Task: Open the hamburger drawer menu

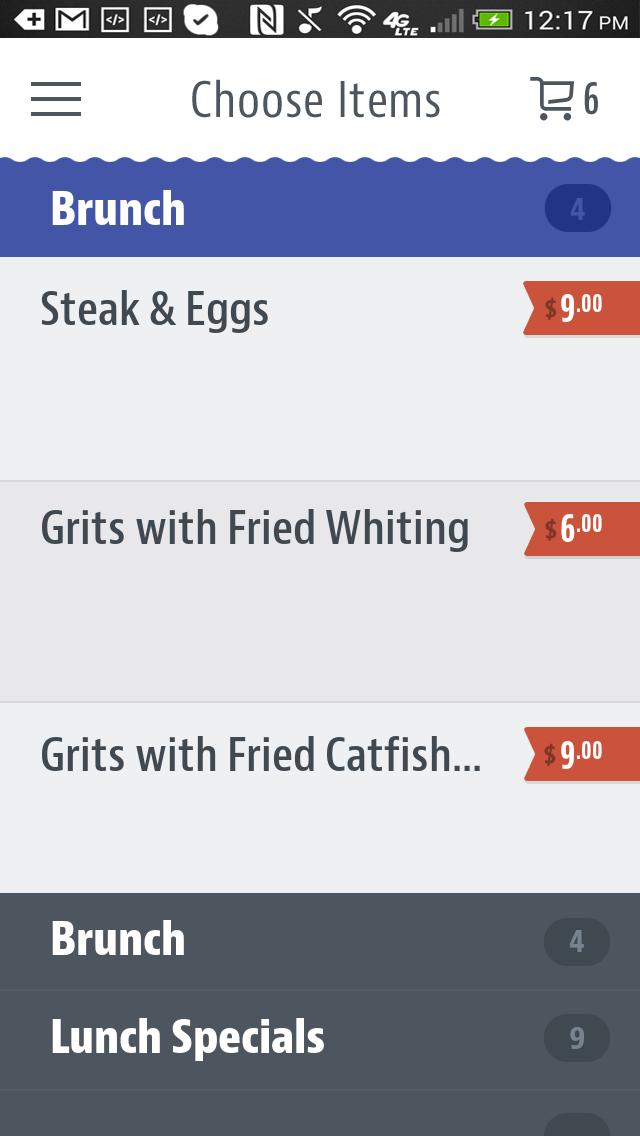Action: tap(56, 99)
